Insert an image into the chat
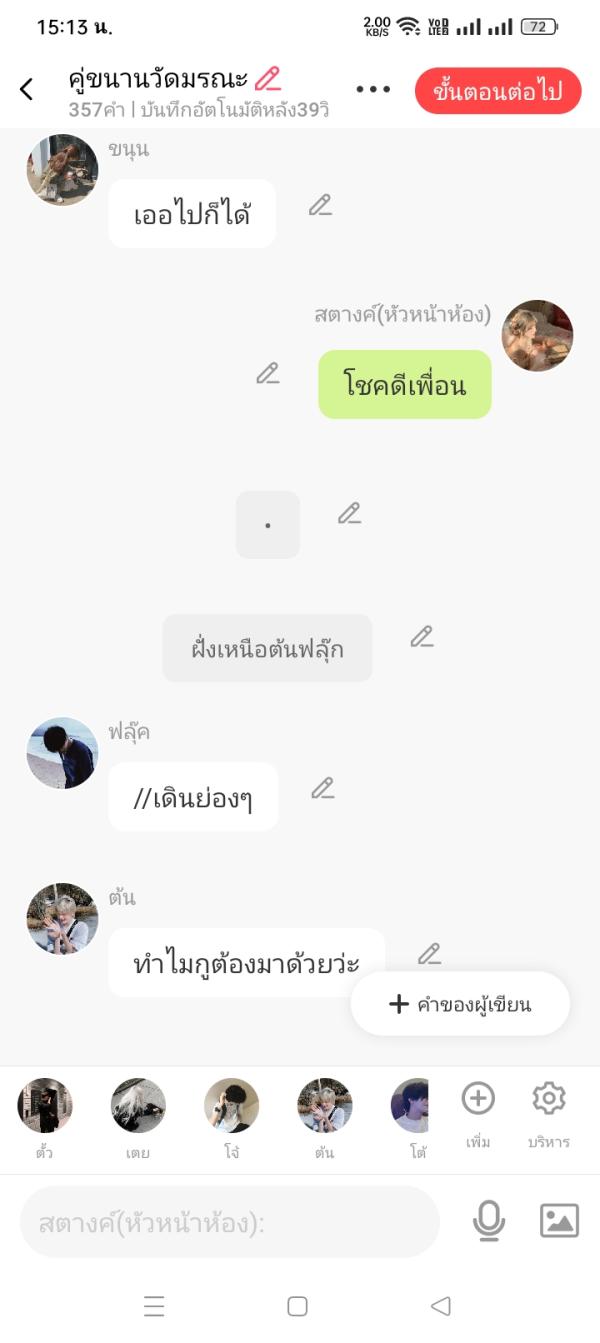Screen dimensions: 600x1343 coord(559,1221)
